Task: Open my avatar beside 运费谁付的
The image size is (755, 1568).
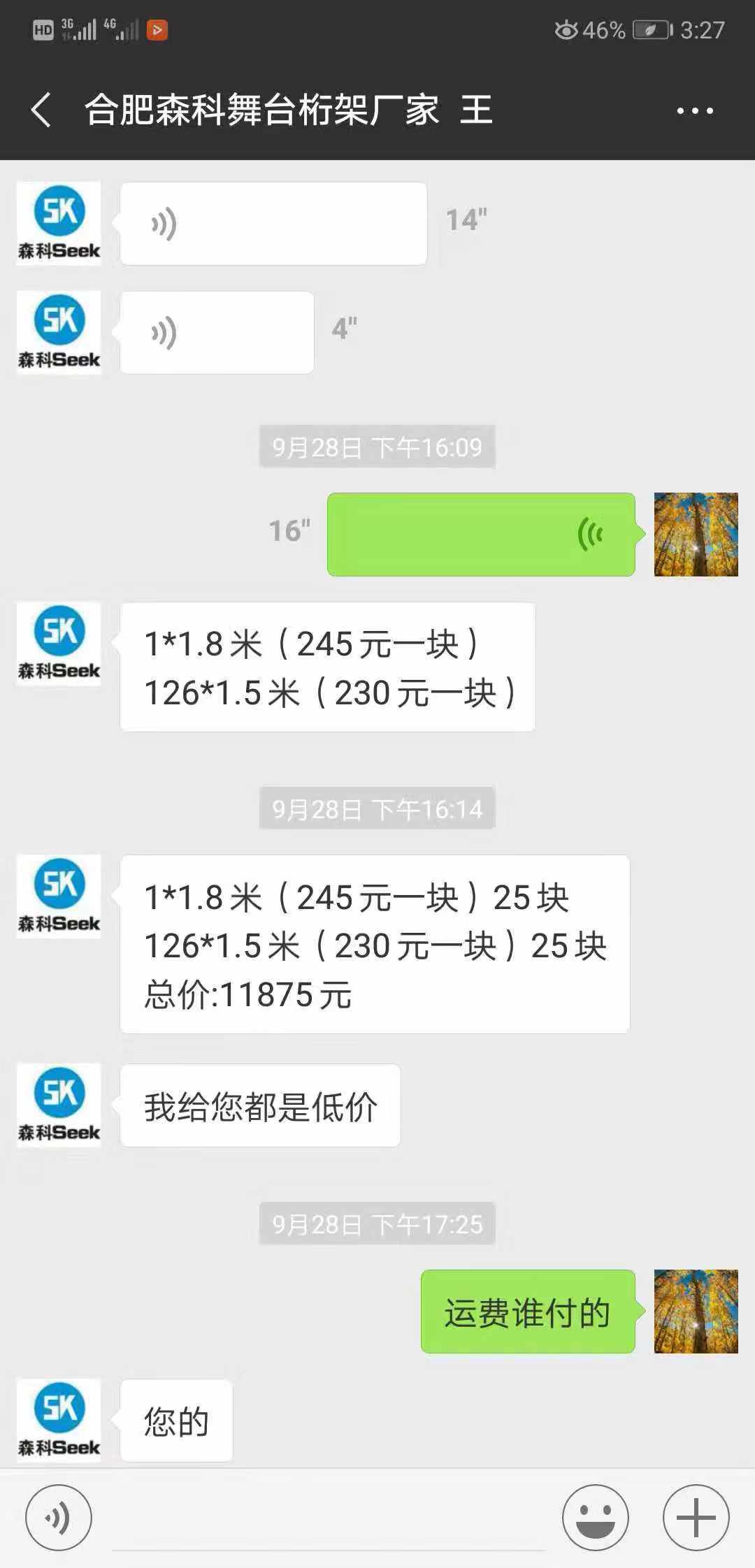Action: click(x=696, y=1312)
